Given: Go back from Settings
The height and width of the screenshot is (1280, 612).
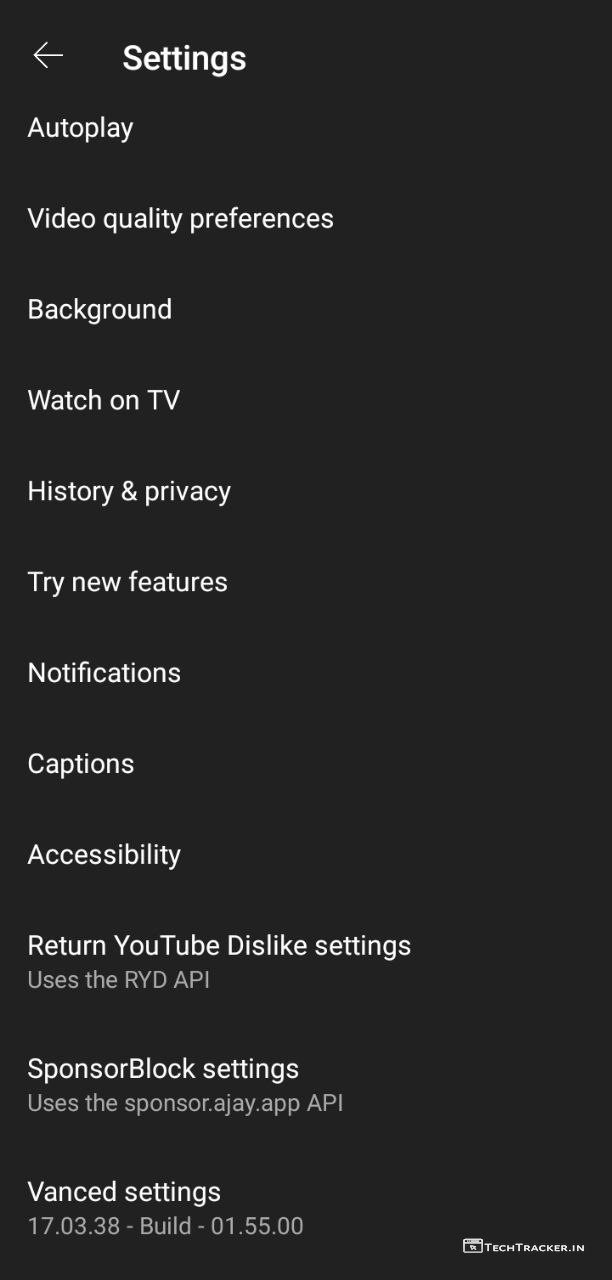Looking at the screenshot, I should click(x=48, y=56).
